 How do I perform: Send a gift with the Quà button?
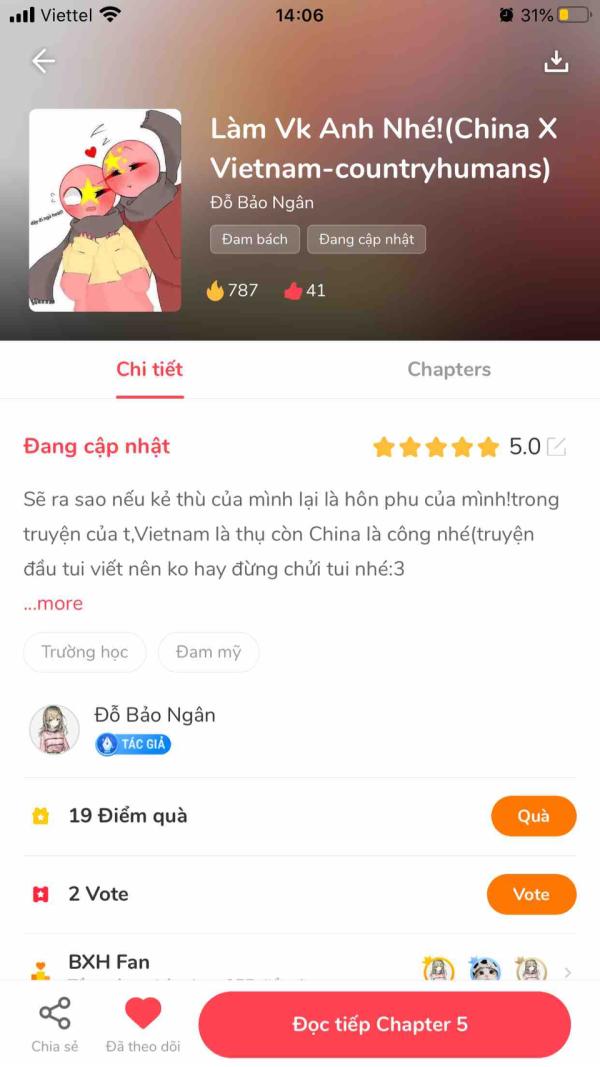tap(533, 816)
